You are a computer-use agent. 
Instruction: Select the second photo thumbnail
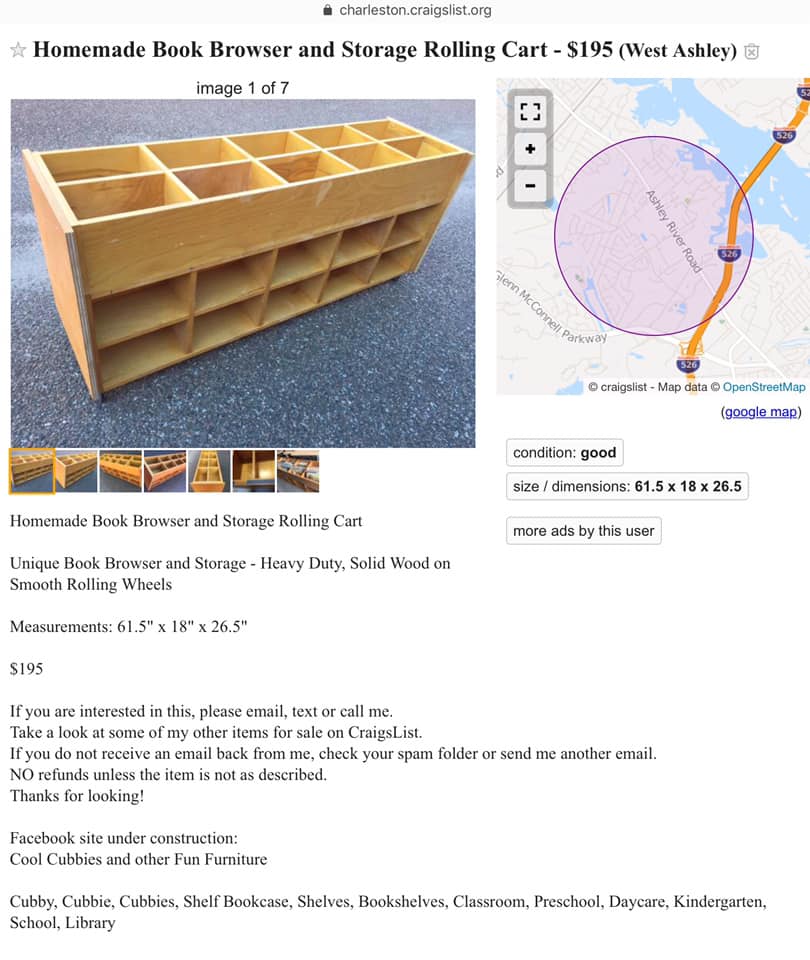77,471
